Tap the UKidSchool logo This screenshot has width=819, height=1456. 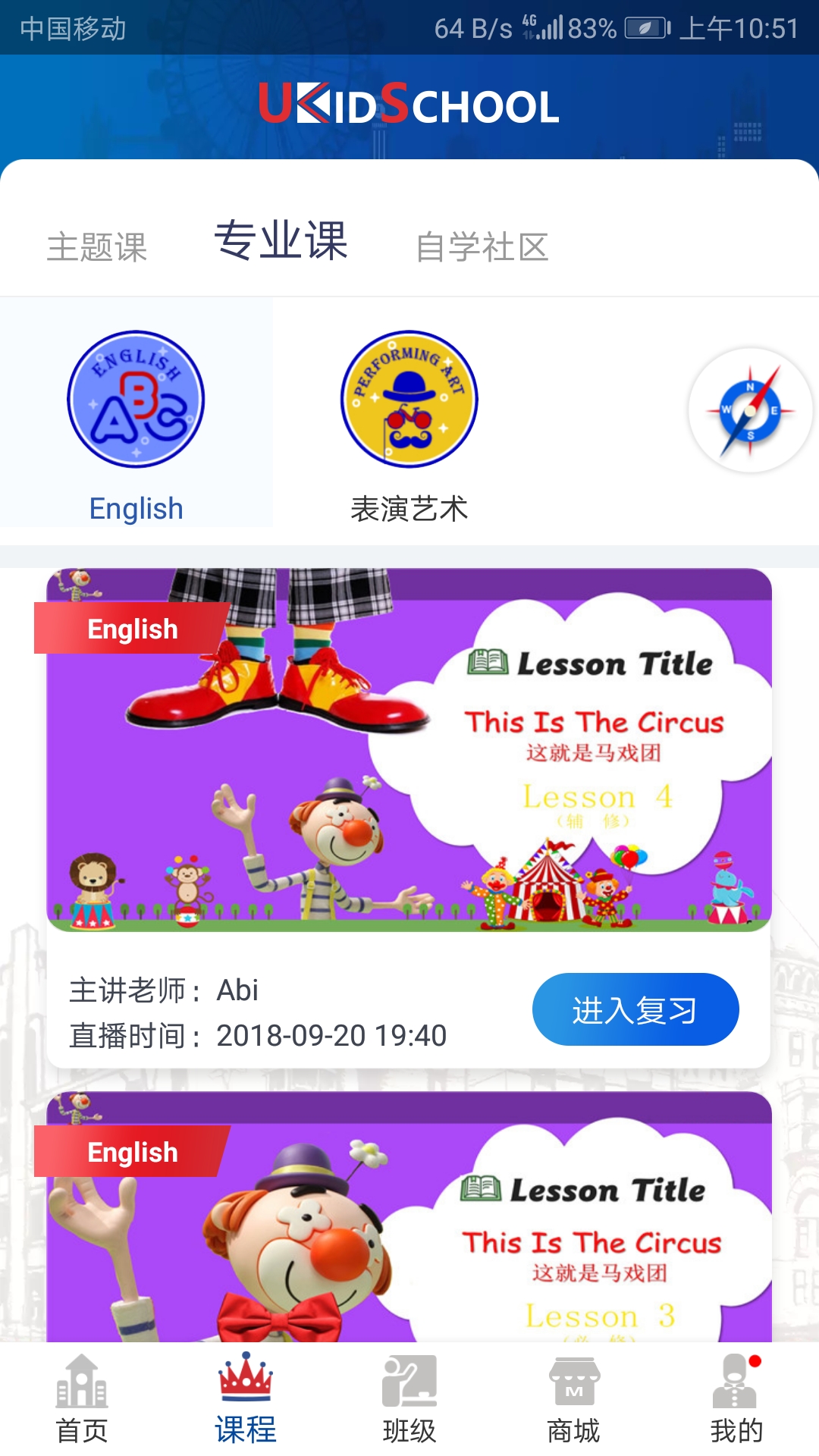point(409,106)
